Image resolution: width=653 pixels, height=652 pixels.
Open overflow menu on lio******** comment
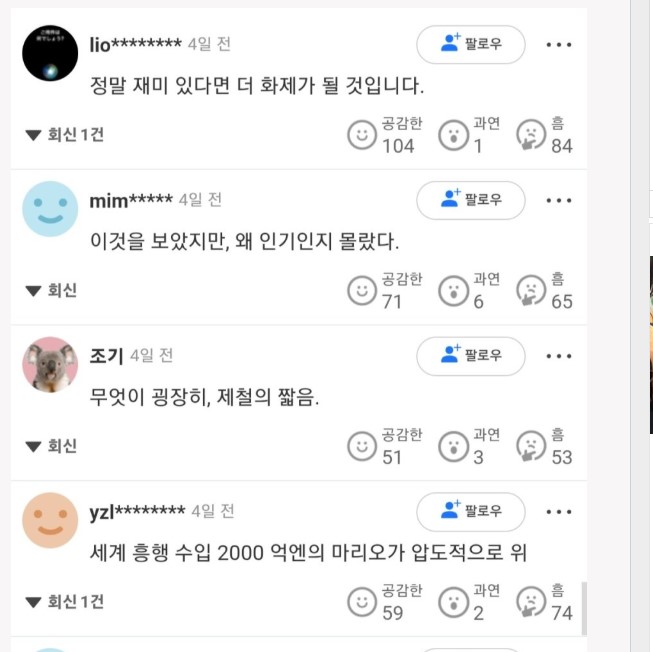tap(559, 45)
